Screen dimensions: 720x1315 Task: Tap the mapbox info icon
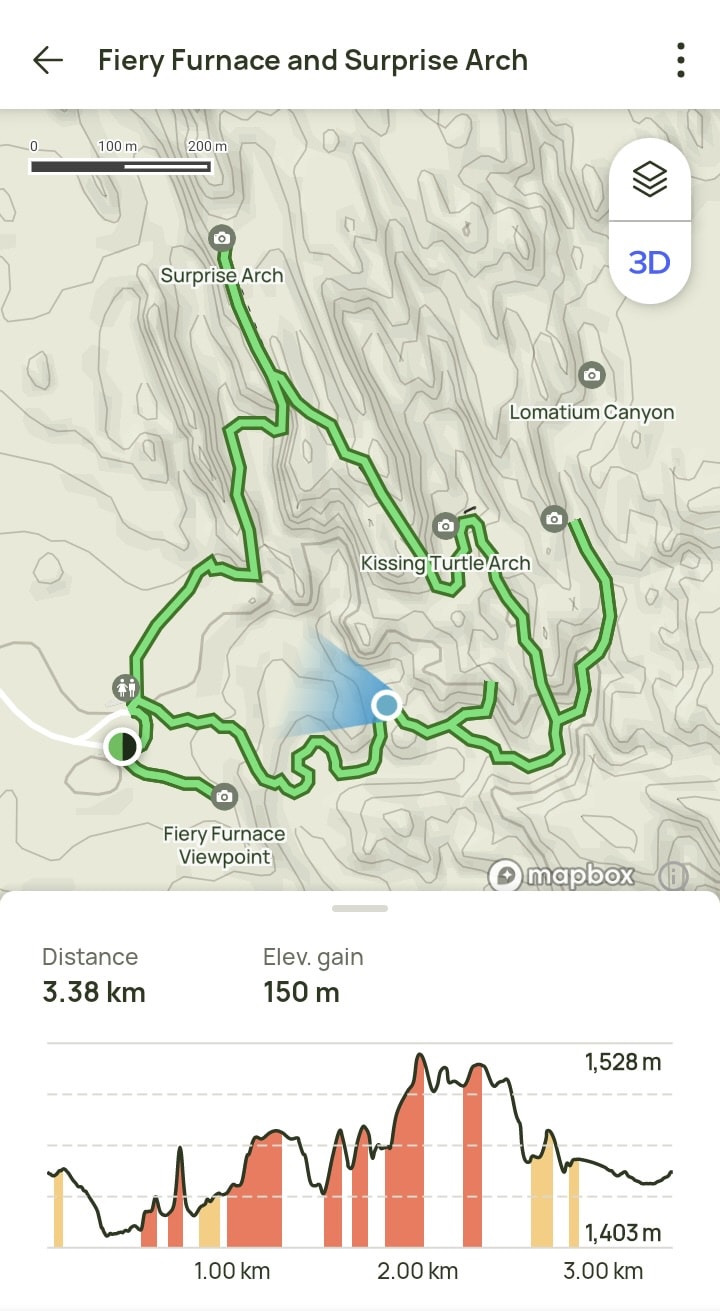673,876
